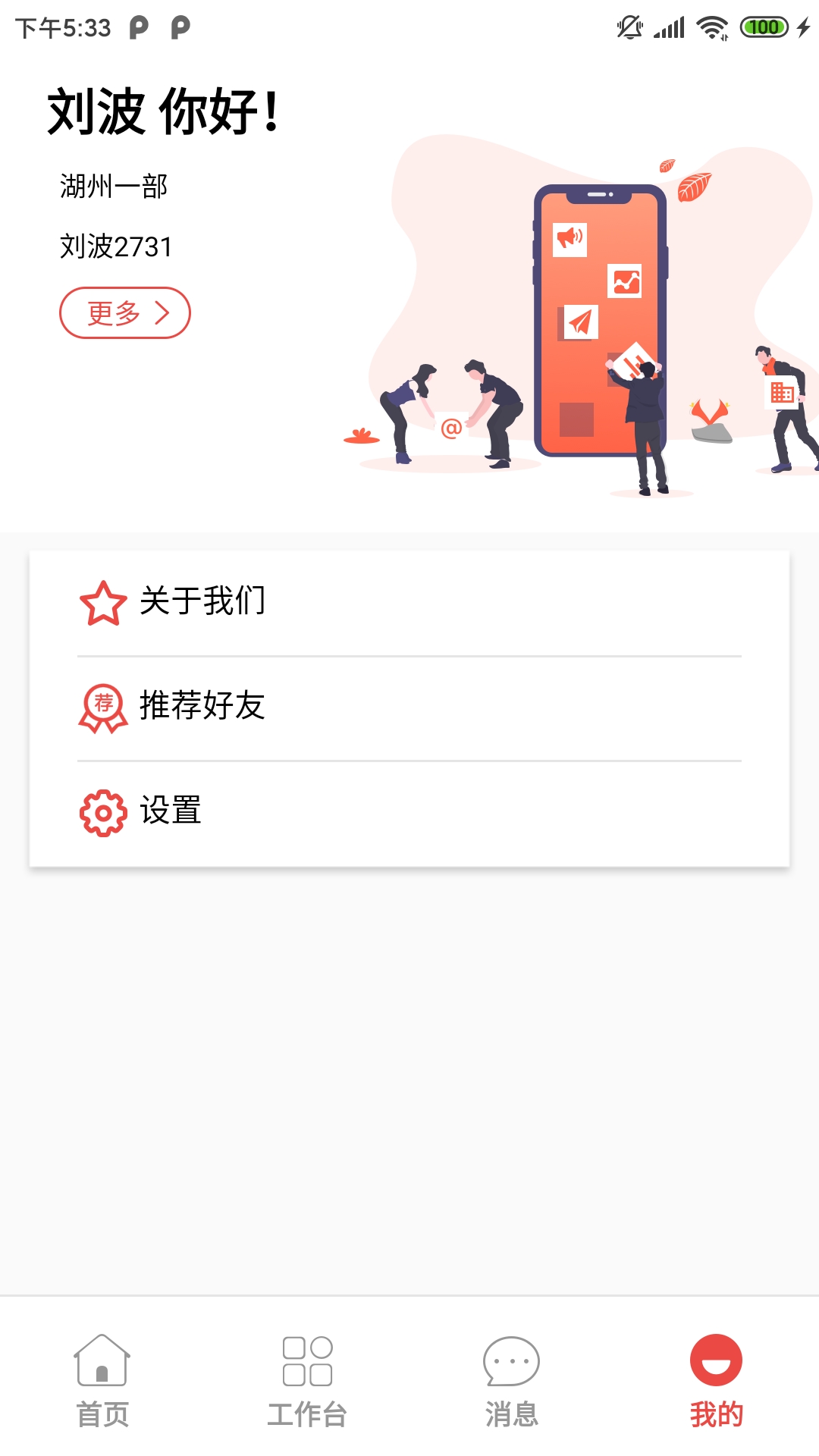Click the star icon beside 关于我们
The image size is (819, 1456).
coord(102,603)
